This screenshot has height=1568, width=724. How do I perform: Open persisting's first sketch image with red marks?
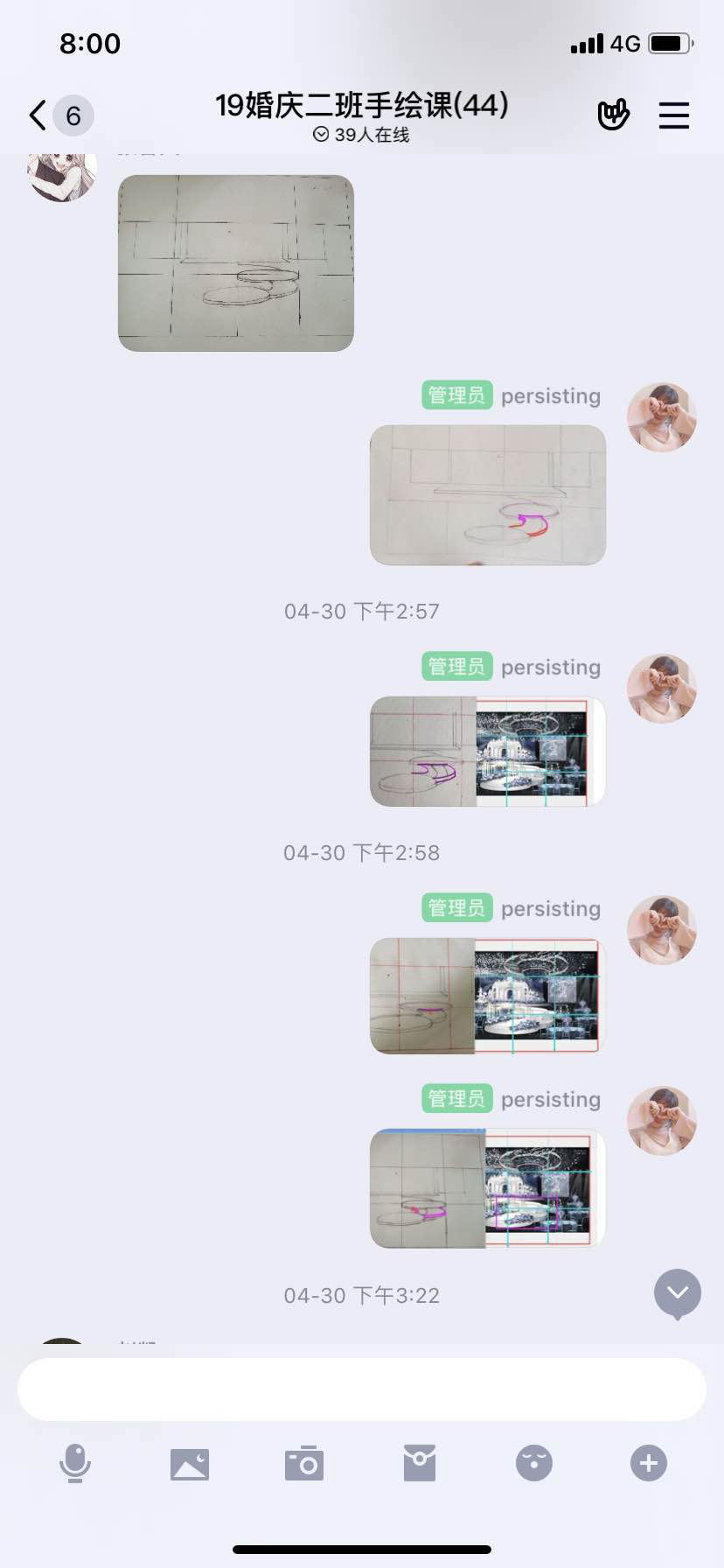(488, 495)
